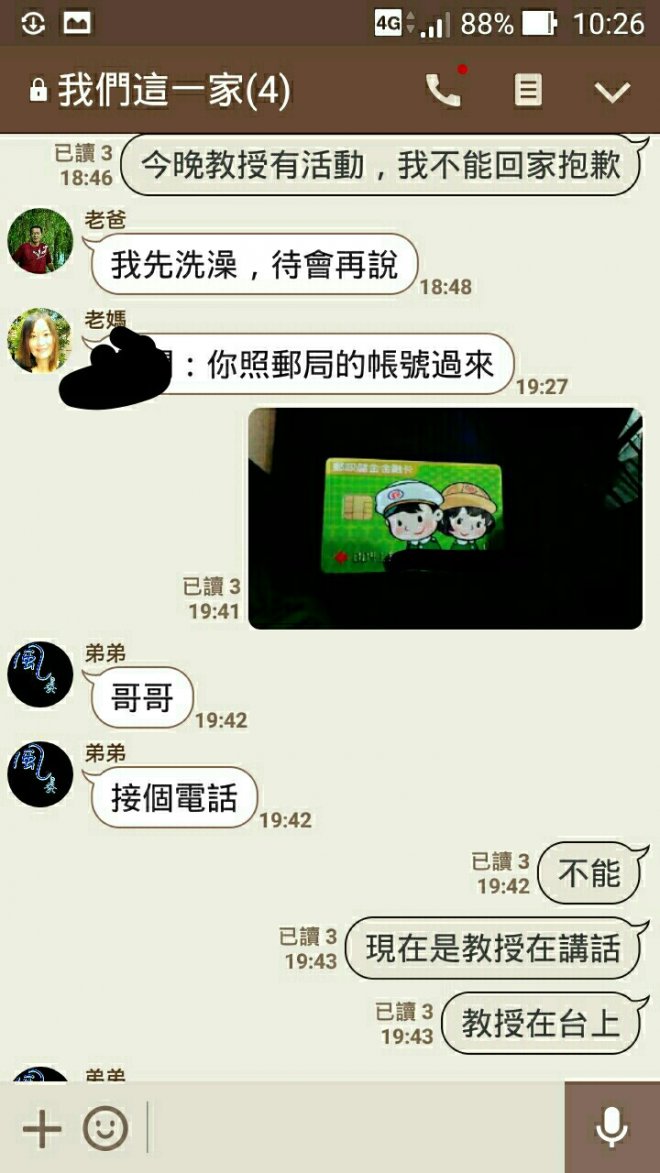The width and height of the screenshot is (660, 1173).
Task: Start a group call with the phone icon
Action: point(443,91)
